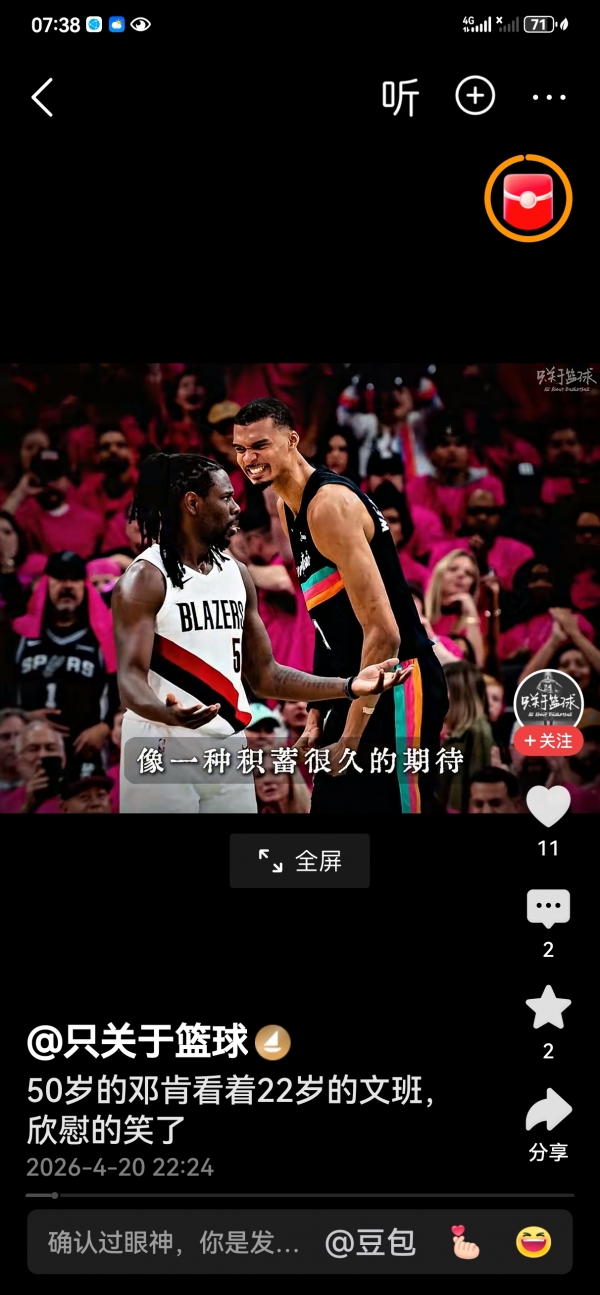Mention @豆包 in the comment bar
The image size is (600, 1295).
(370, 1243)
